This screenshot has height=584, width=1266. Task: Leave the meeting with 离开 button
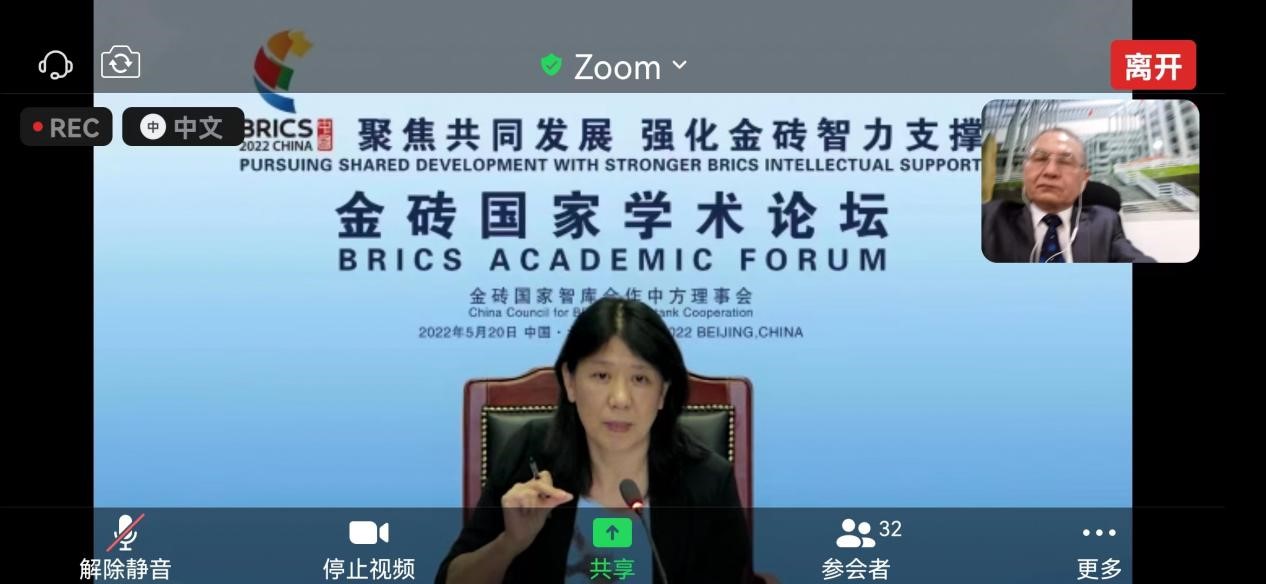(1152, 66)
